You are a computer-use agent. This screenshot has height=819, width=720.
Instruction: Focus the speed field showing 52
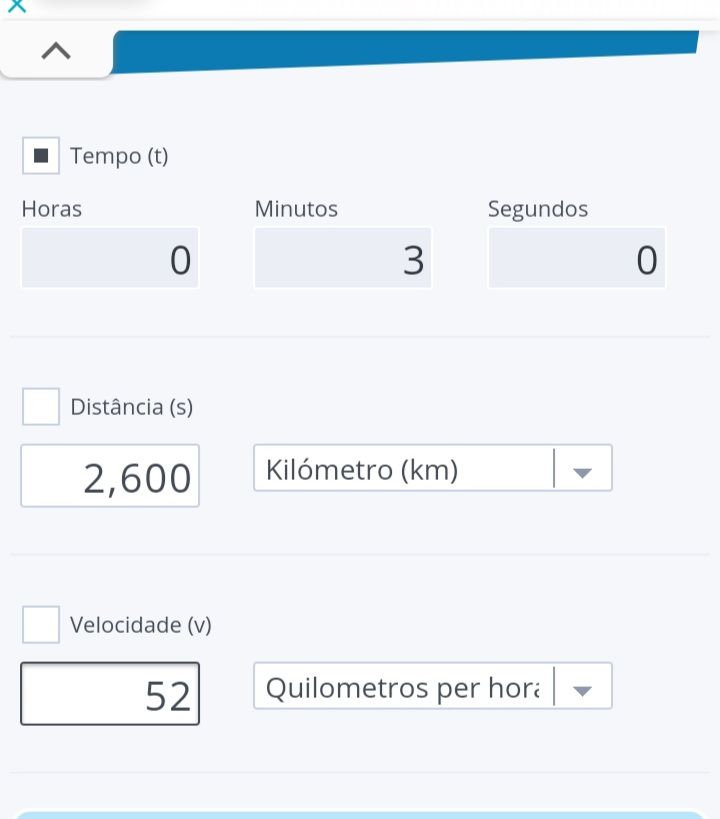[110, 694]
